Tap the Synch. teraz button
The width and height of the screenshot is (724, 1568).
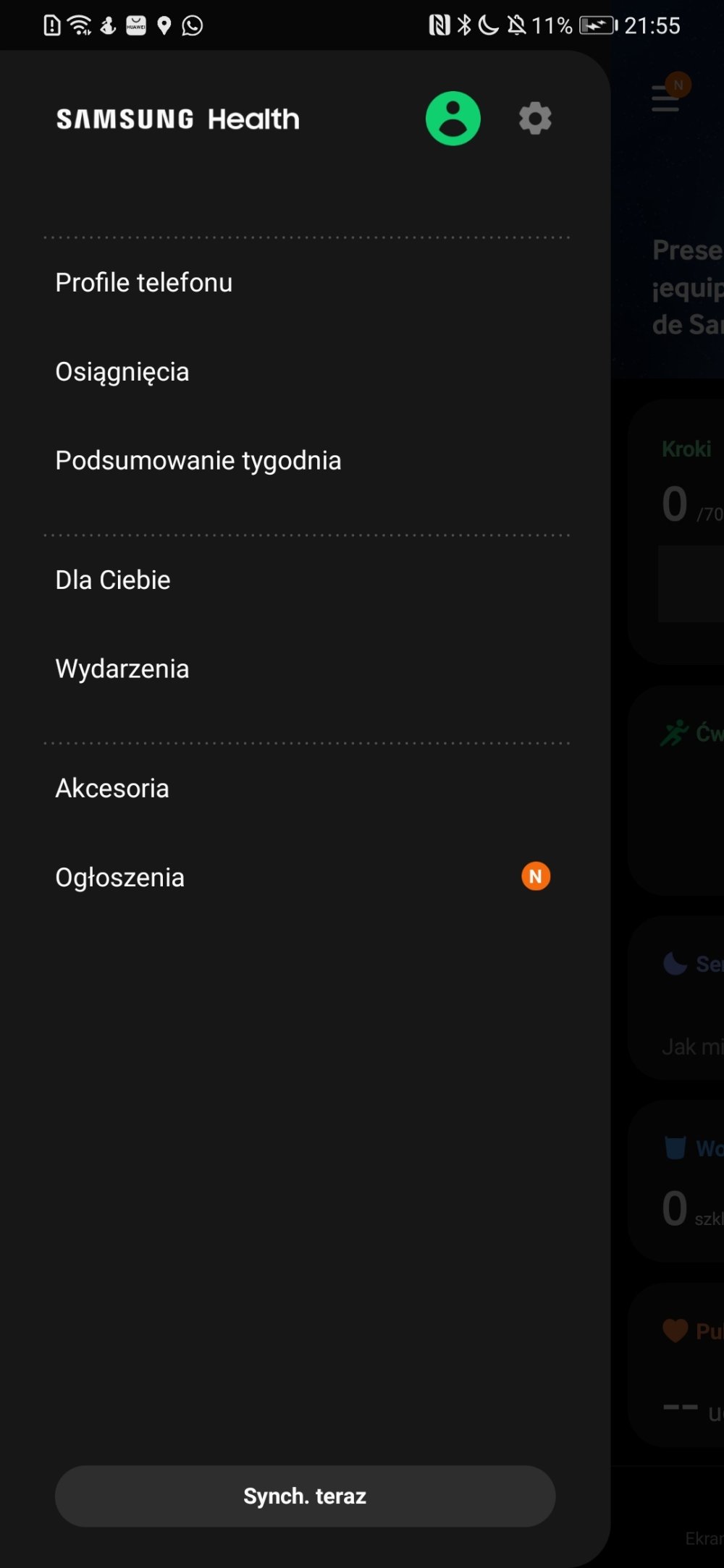click(x=305, y=1496)
